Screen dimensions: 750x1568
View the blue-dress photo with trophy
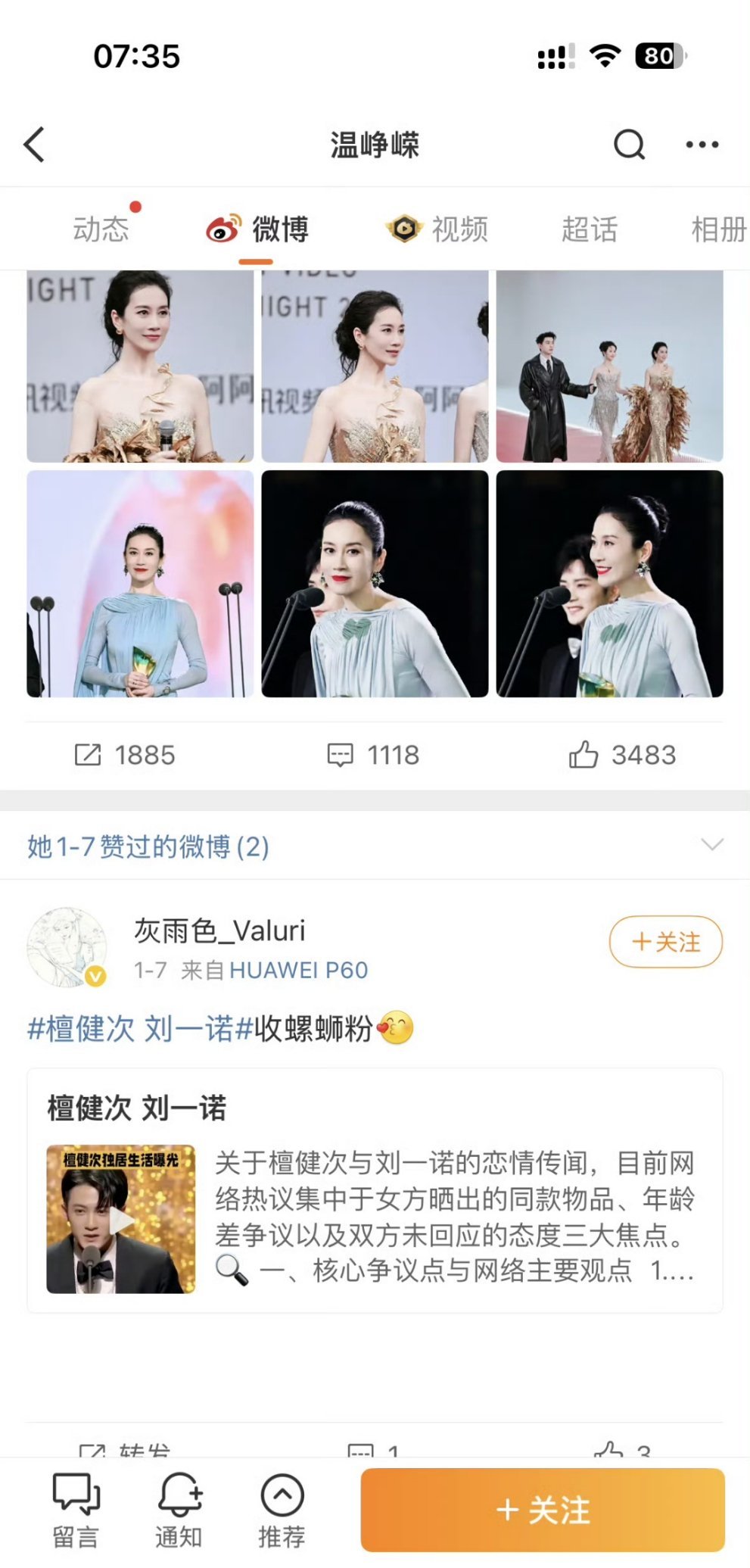(x=140, y=584)
